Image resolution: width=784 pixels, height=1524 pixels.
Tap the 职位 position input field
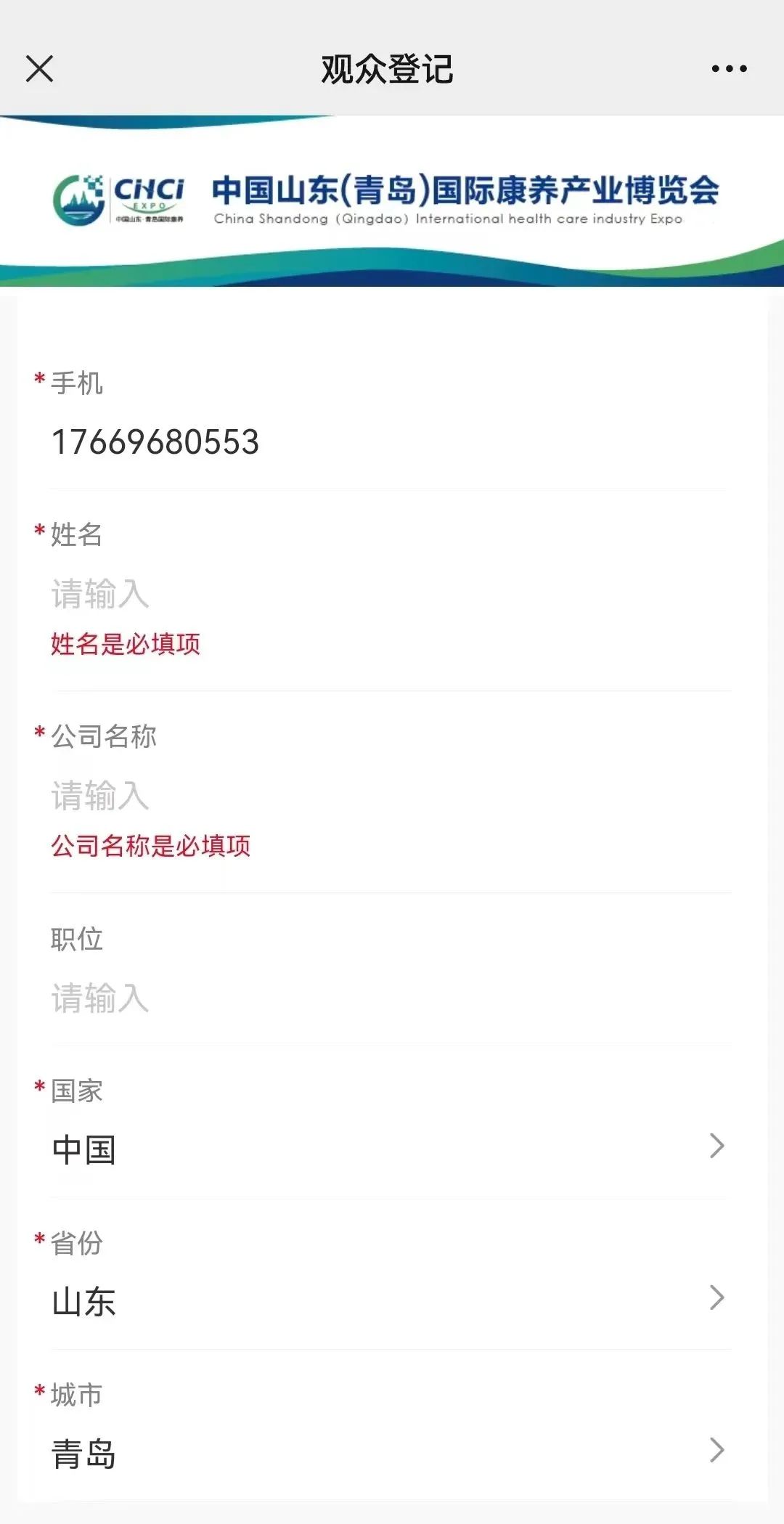coord(388,998)
